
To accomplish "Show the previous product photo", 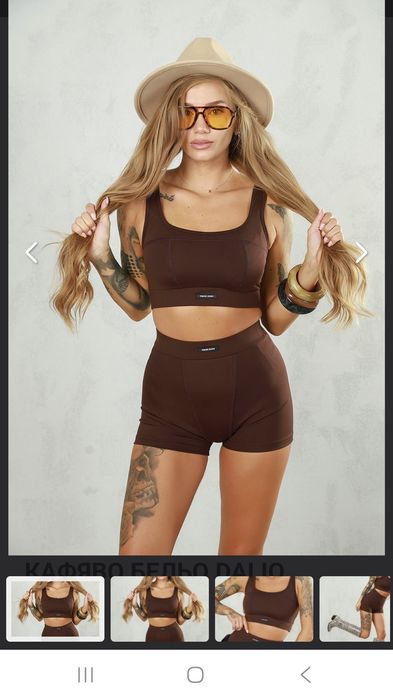I will 32,253.
